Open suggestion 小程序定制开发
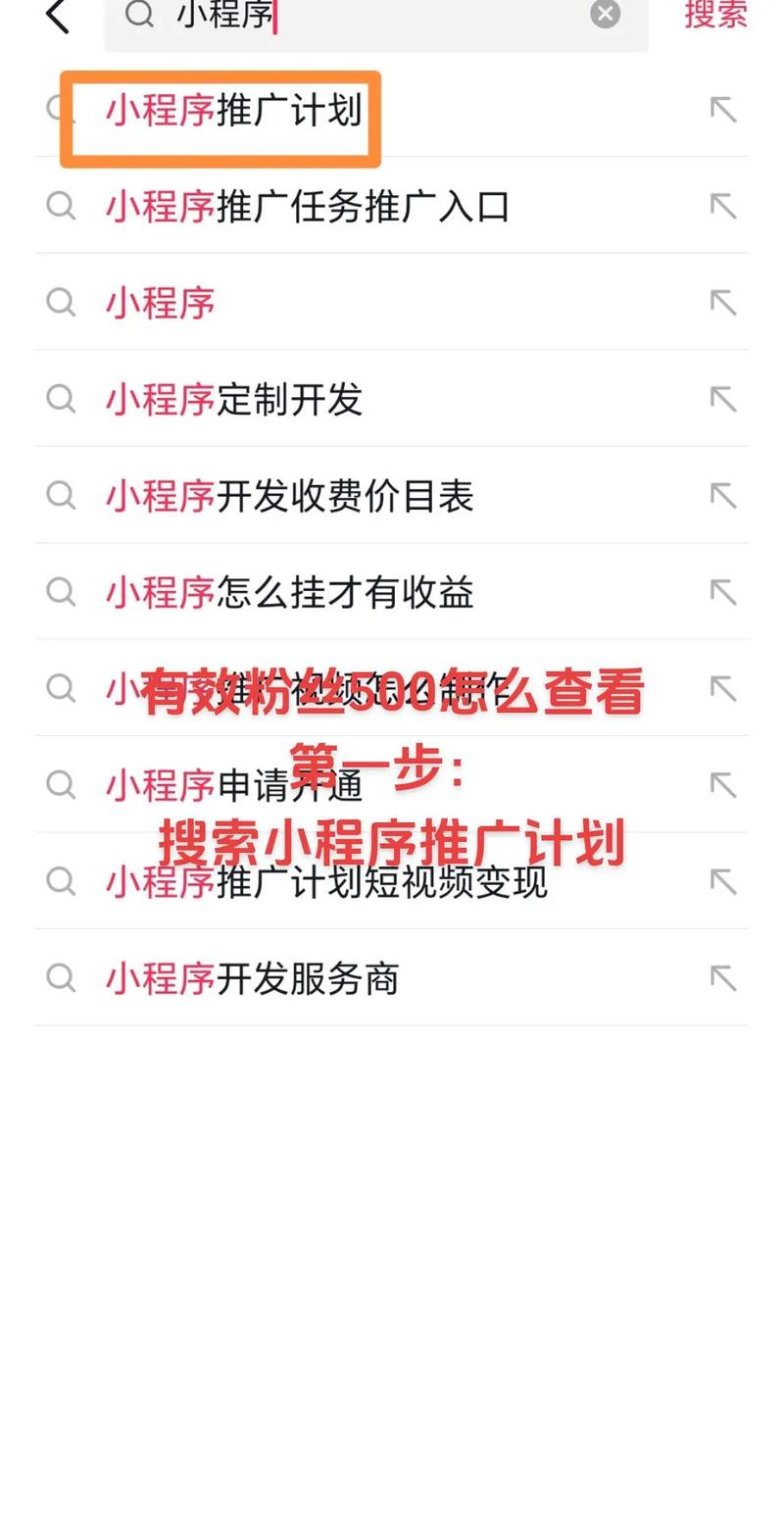This screenshot has width=784, height=1533. 234,399
